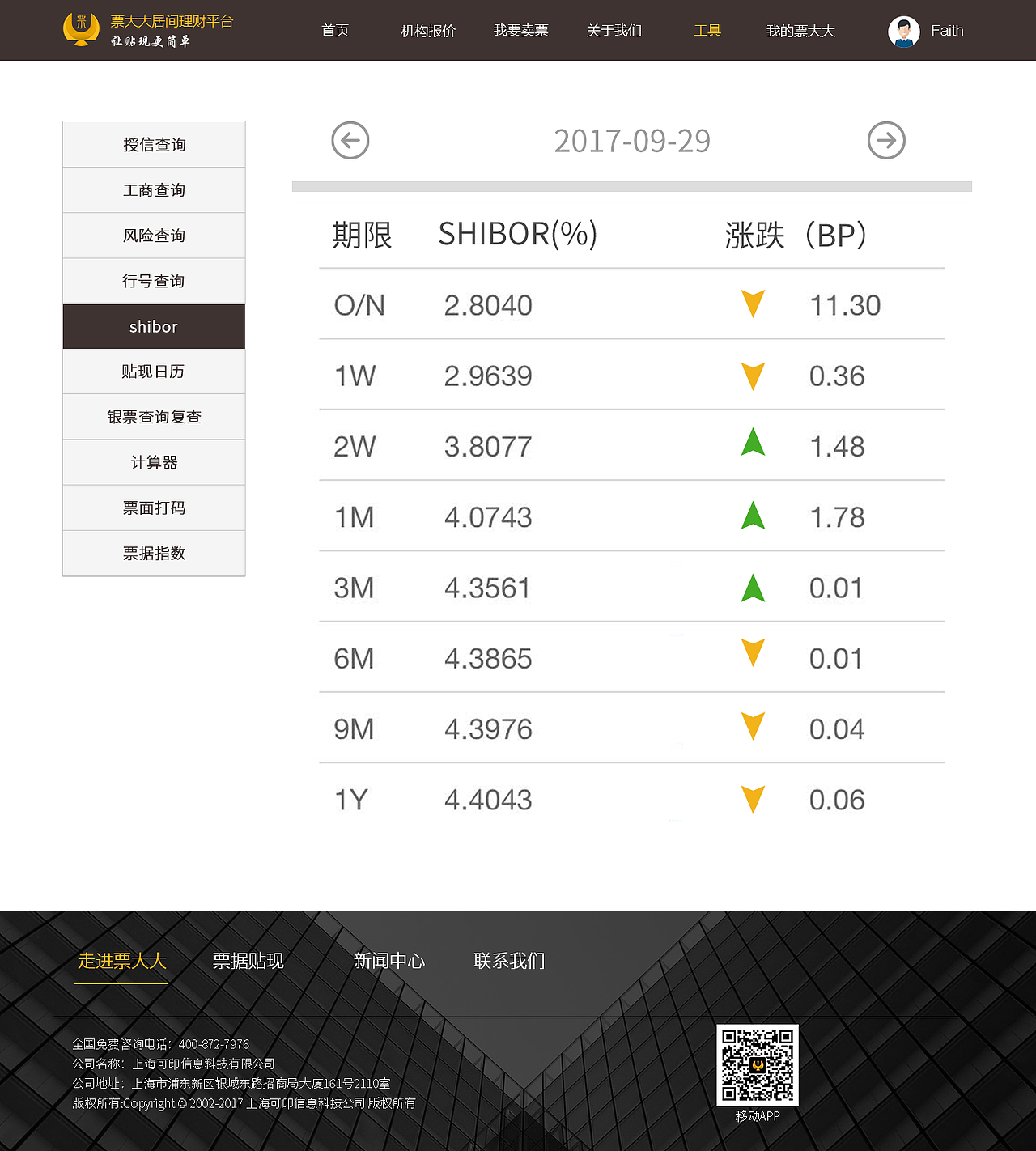Open the 计算器 calculator tool

tap(153, 462)
